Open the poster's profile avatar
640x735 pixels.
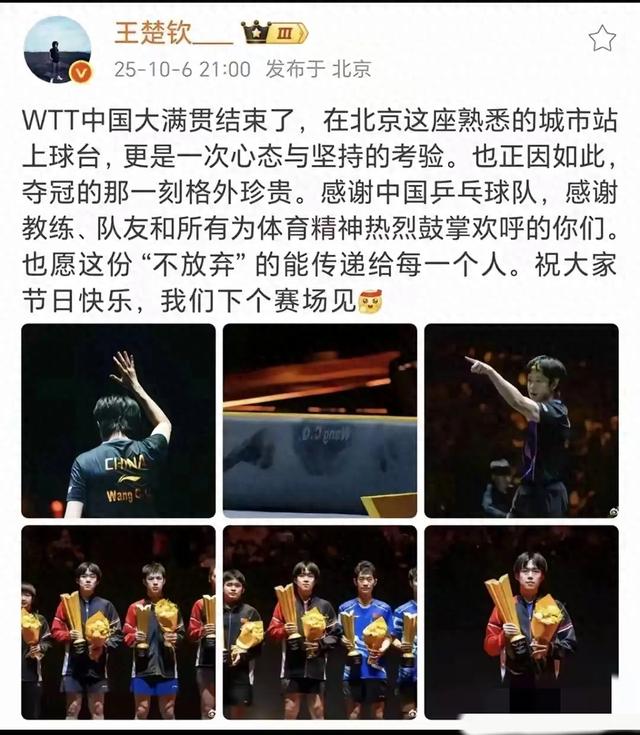coord(57,49)
